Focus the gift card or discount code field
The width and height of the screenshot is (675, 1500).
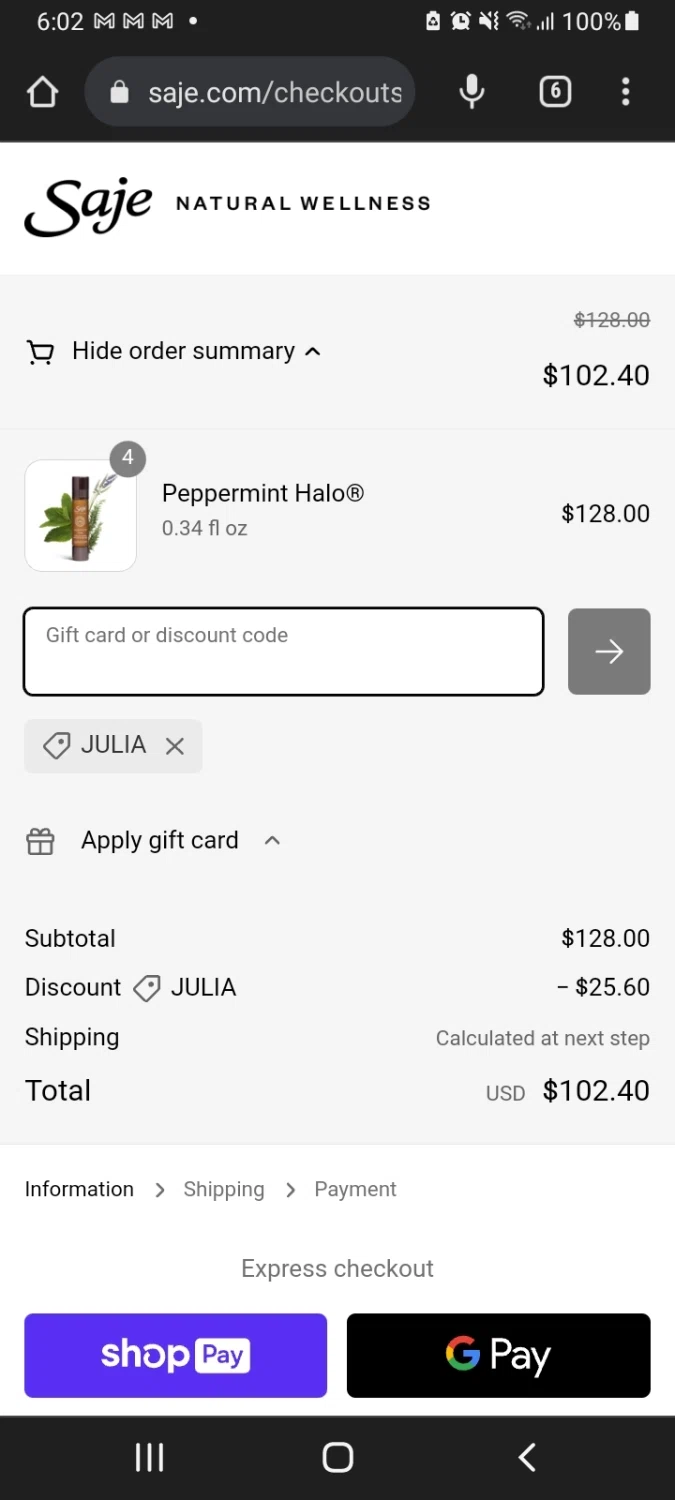pos(283,651)
